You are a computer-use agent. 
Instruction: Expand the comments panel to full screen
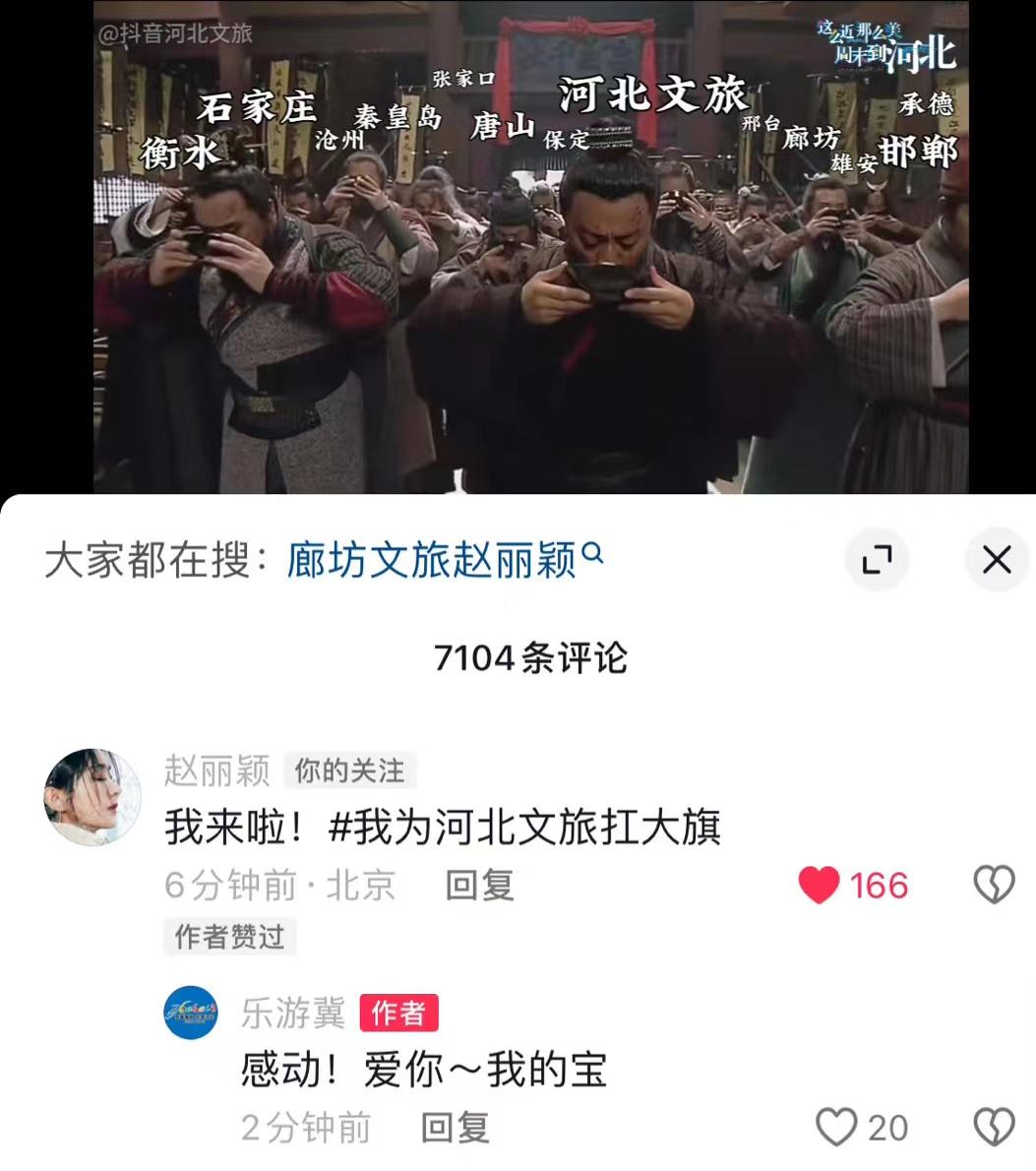877,560
